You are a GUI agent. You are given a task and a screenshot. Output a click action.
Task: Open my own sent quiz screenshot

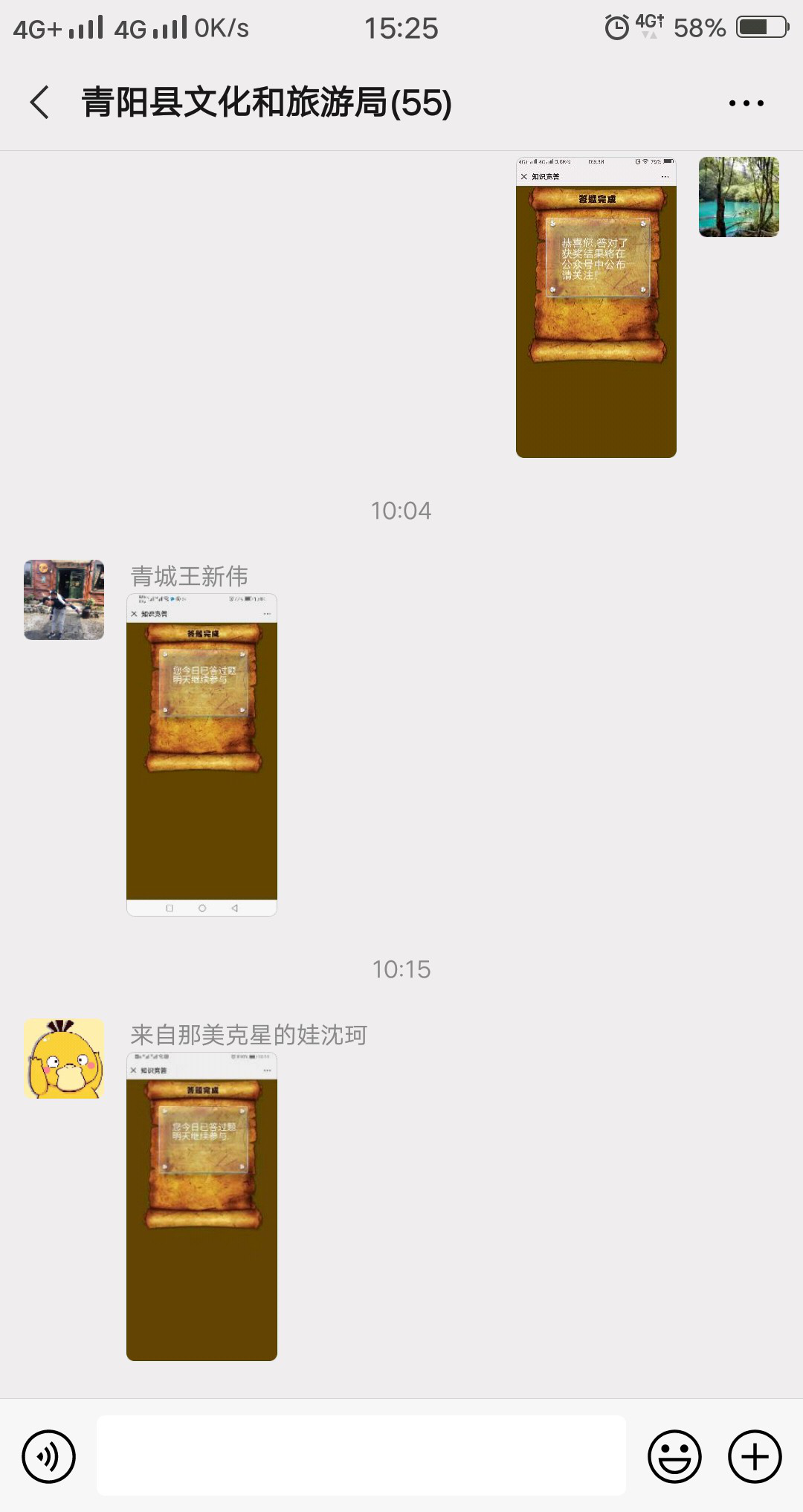point(596,307)
